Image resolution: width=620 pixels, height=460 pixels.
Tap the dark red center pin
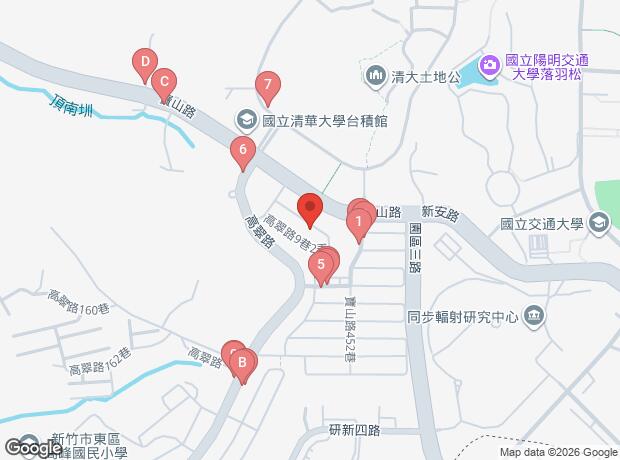[310, 208]
